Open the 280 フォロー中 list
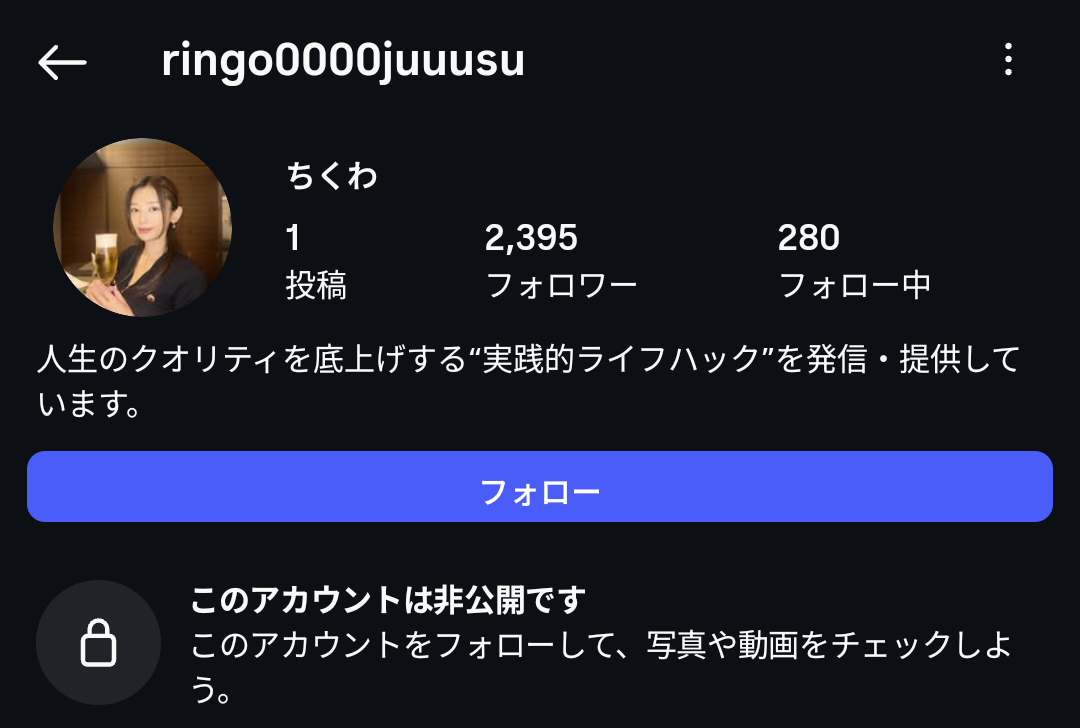1080x728 pixels. [x=854, y=262]
